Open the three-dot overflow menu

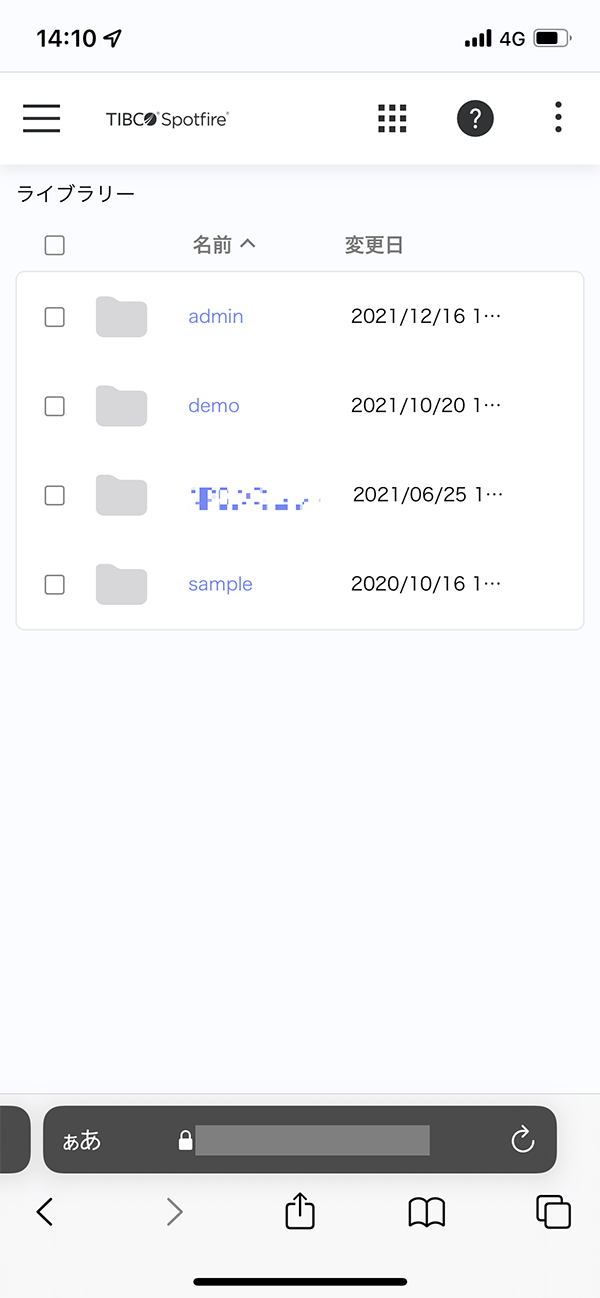coord(558,117)
